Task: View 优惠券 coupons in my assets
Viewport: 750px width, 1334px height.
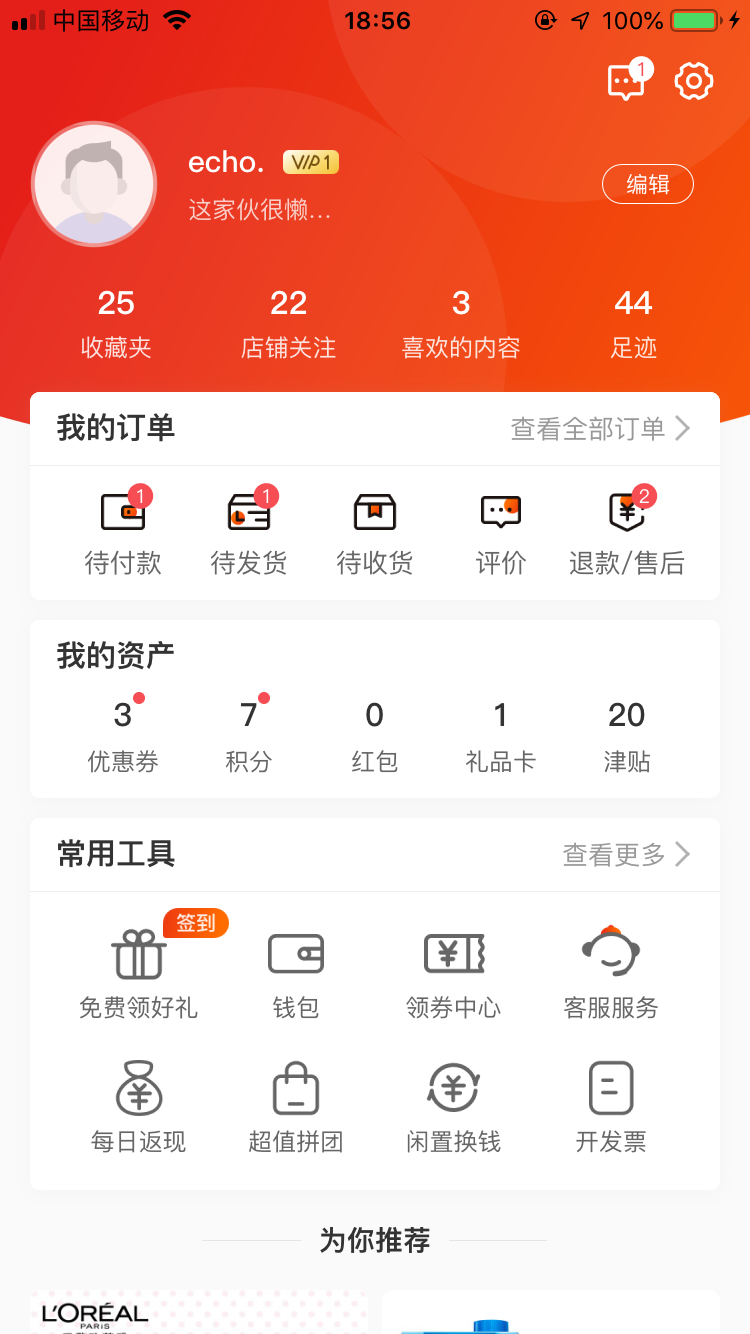Action: (x=123, y=735)
